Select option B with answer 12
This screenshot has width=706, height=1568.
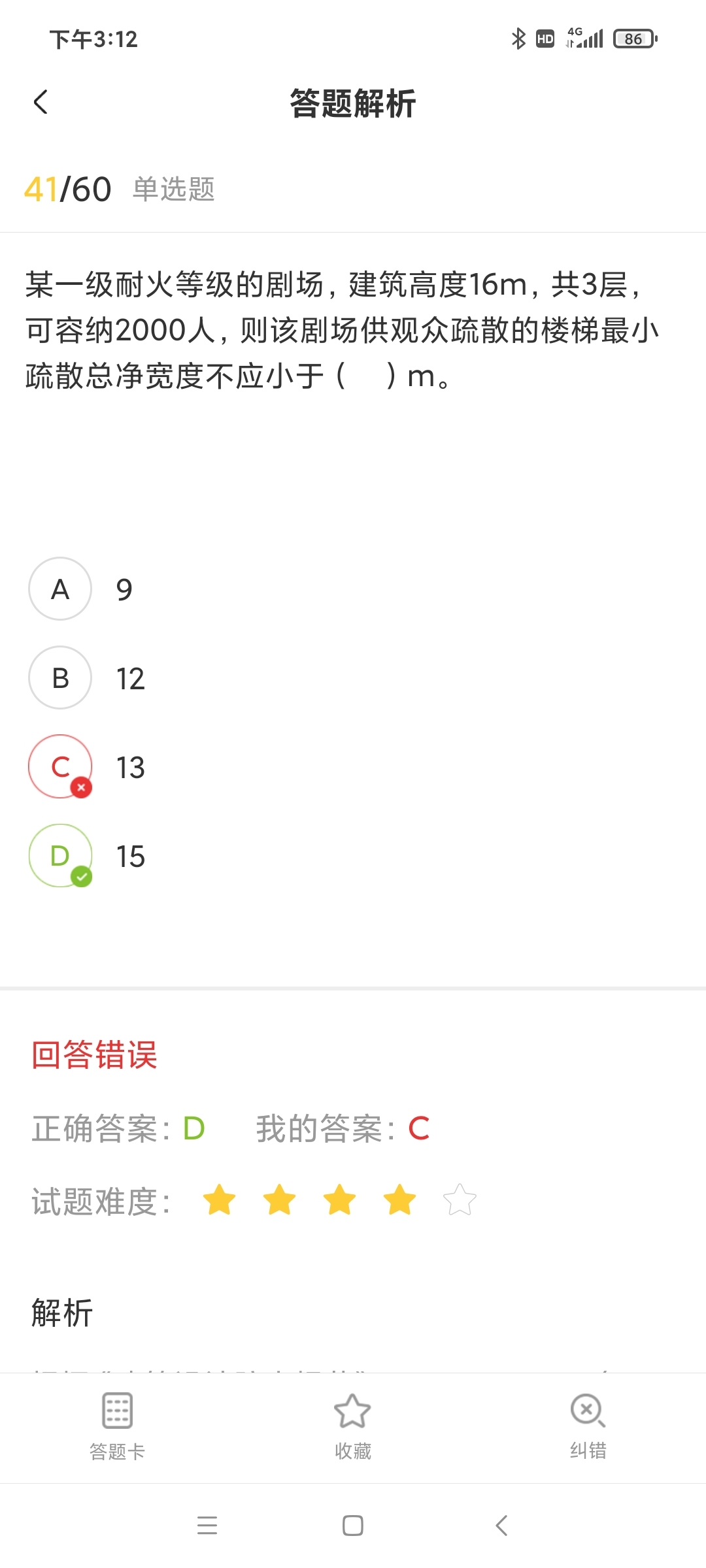[x=60, y=678]
